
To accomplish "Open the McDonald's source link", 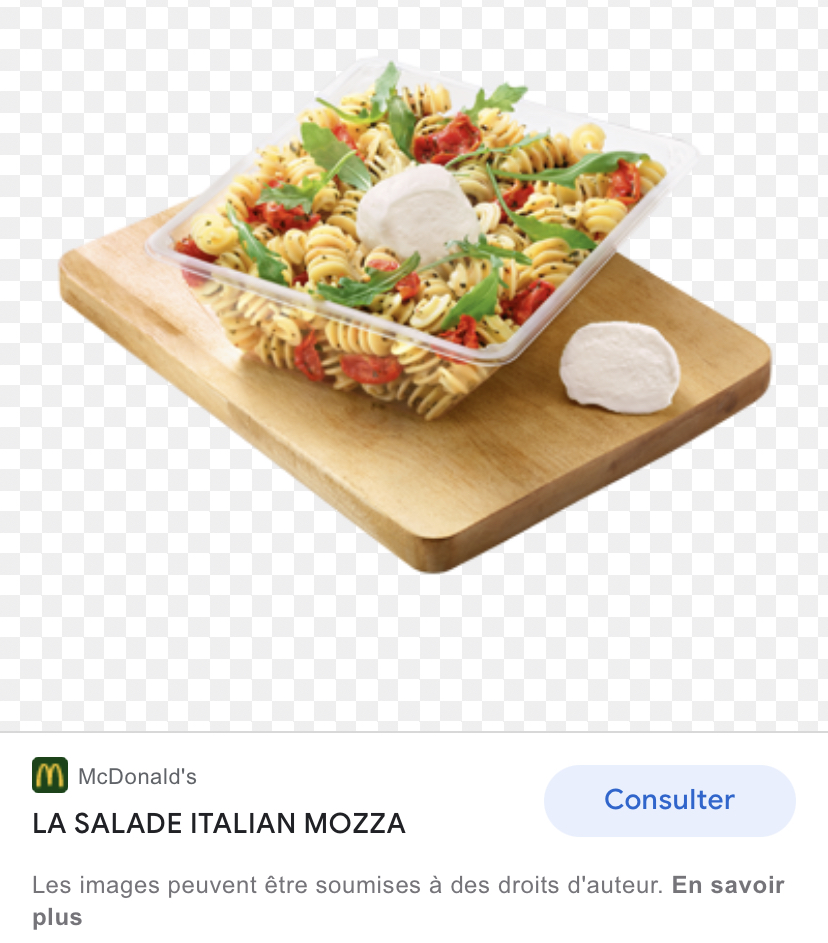I will coord(137,776).
